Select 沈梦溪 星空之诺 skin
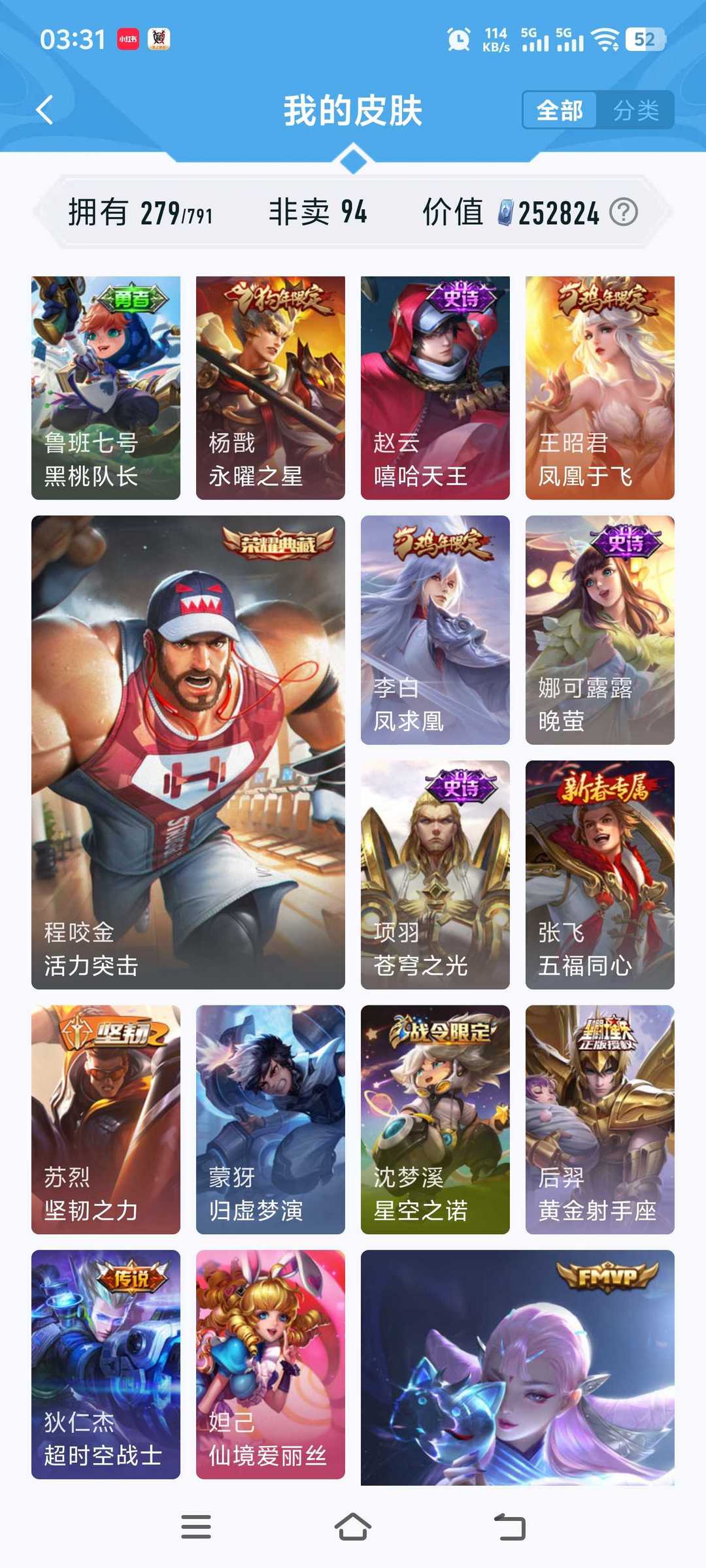Image resolution: width=706 pixels, height=1568 pixels. pyautogui.click(x=435, y=1119)
